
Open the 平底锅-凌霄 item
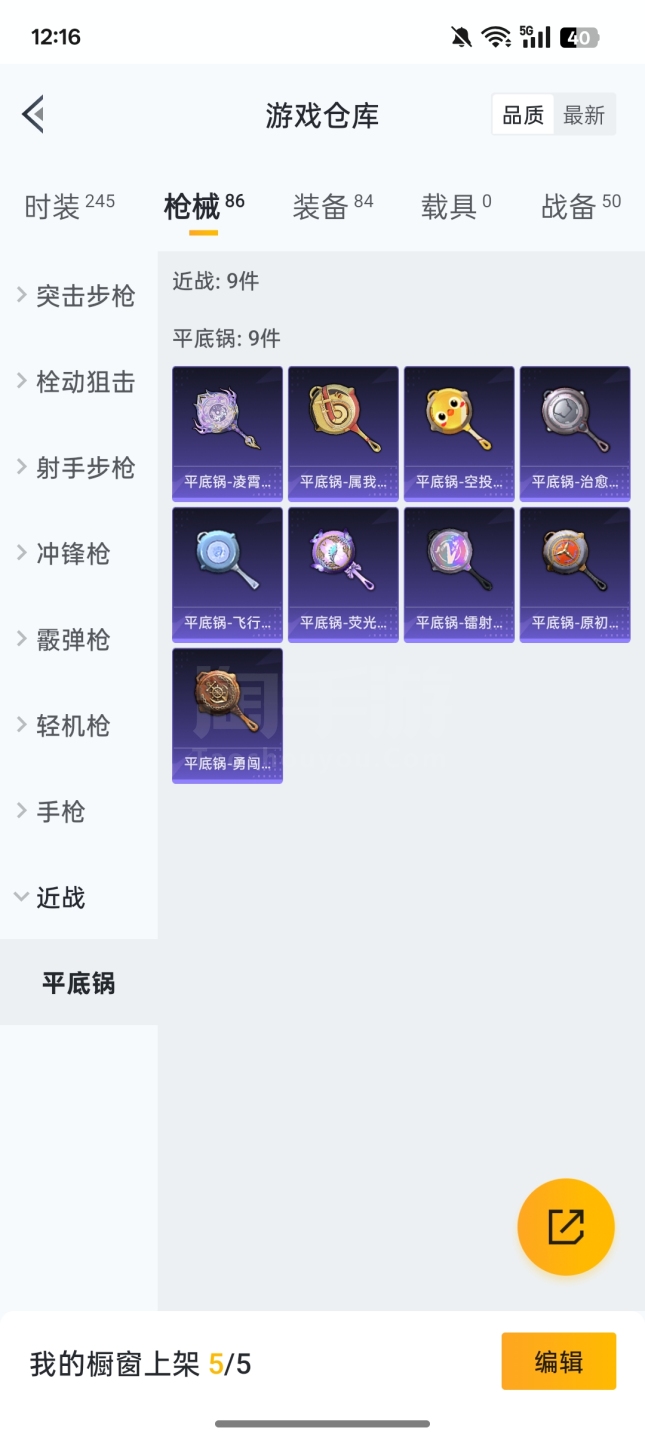tap(227, 433)
